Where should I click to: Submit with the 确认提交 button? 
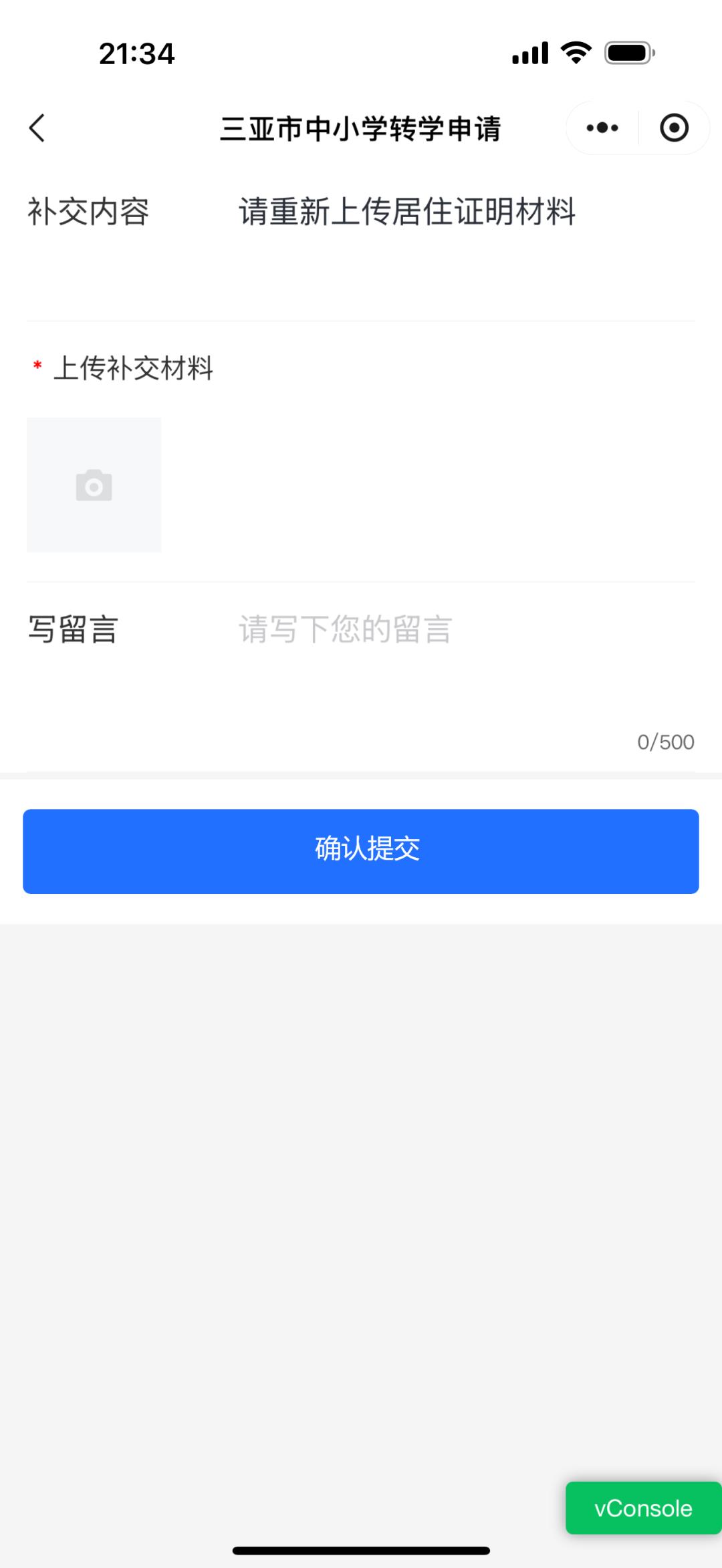point(361,851)
